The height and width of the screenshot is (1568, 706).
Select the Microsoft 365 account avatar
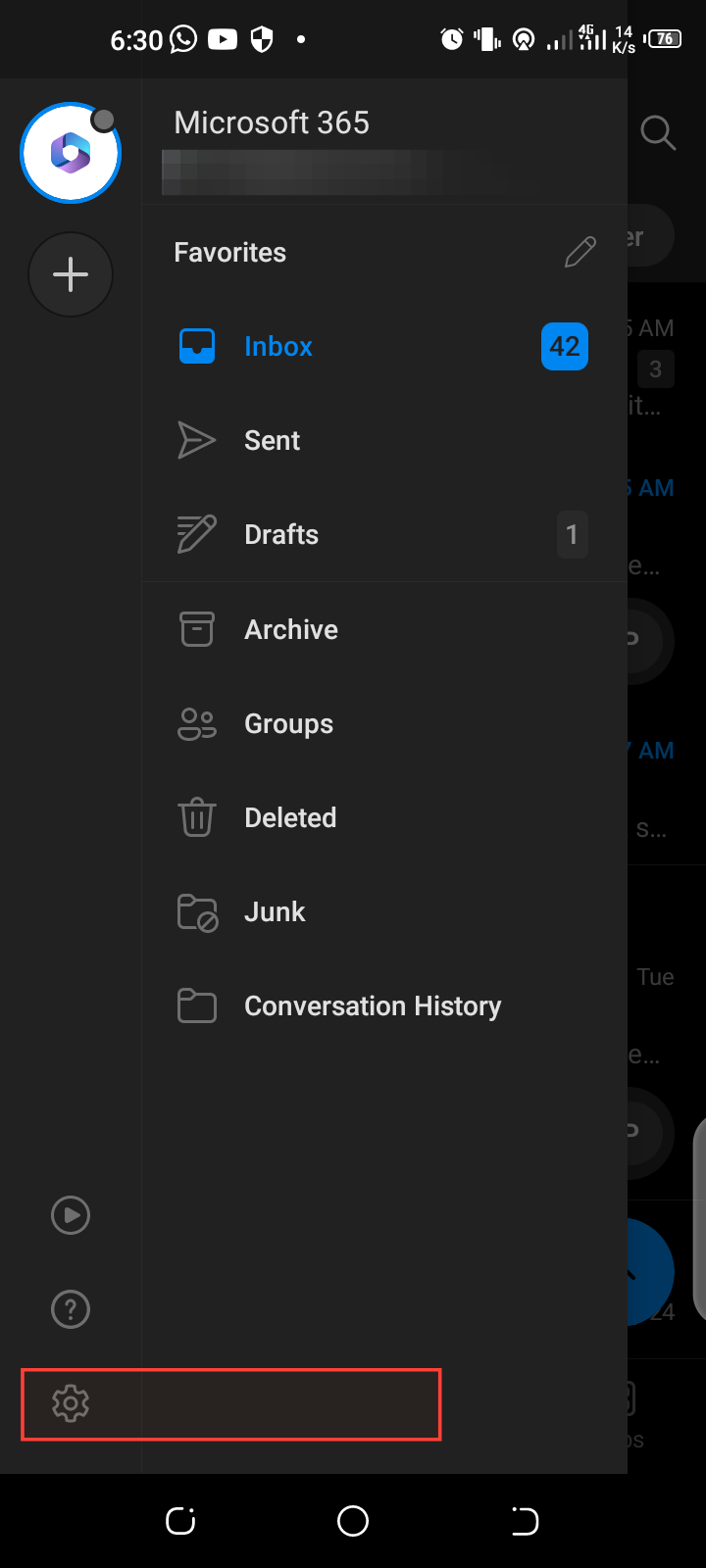71,153
